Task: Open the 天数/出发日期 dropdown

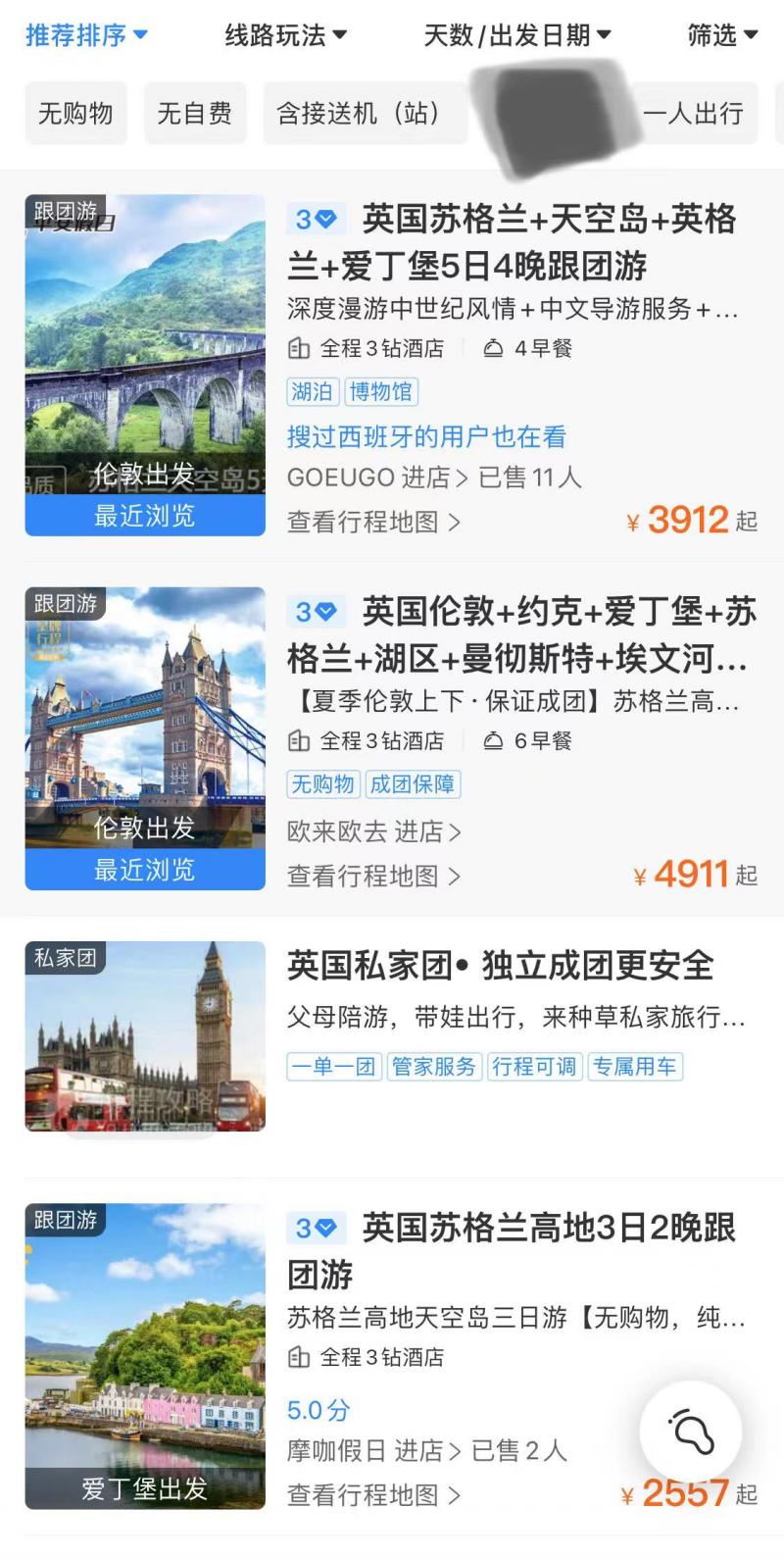Action: click(x=517, y=32)
